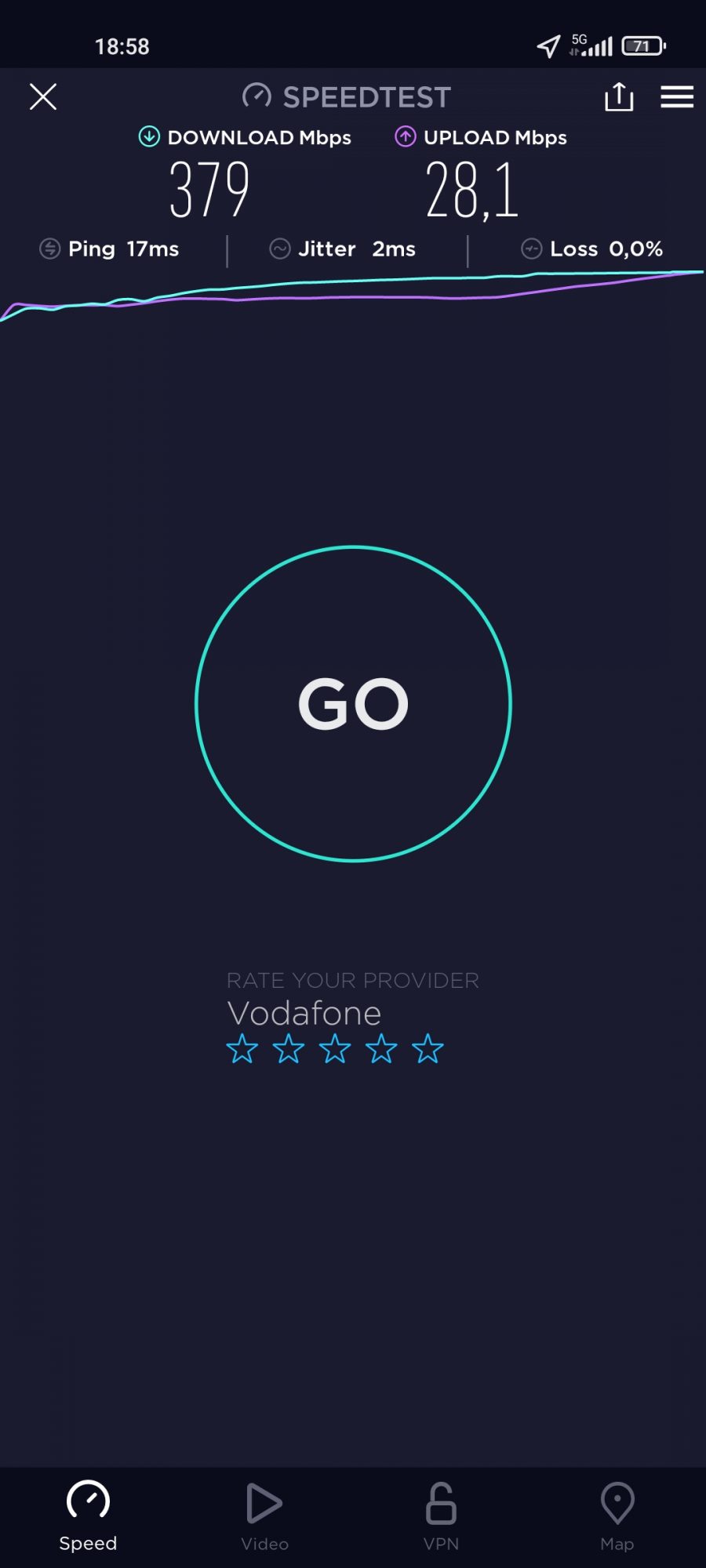Image resolution: width=706 pixels, height=1568 pixels.
Task: Rate Vodafone three stars
Action: (335, 1048)
